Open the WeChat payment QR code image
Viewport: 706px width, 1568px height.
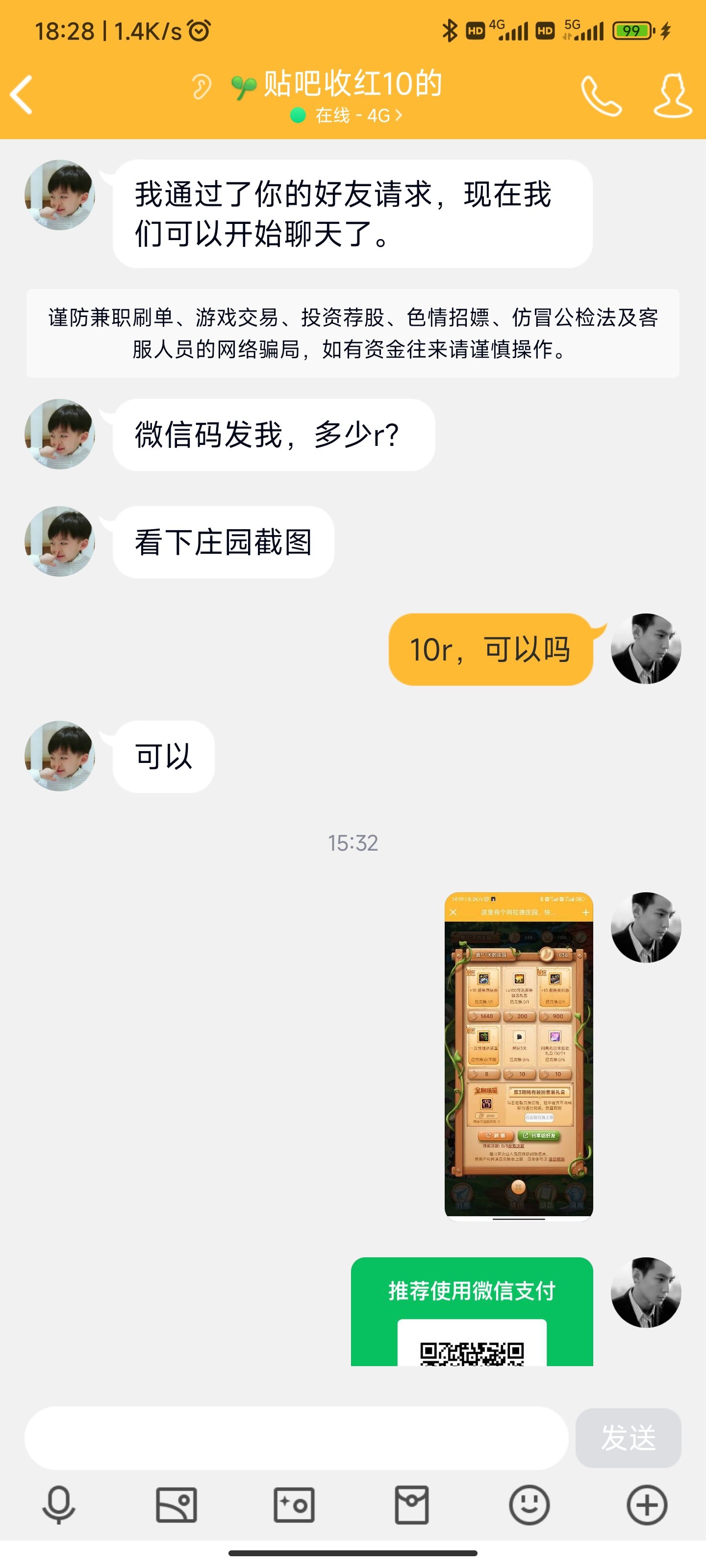pos(472,1311)
